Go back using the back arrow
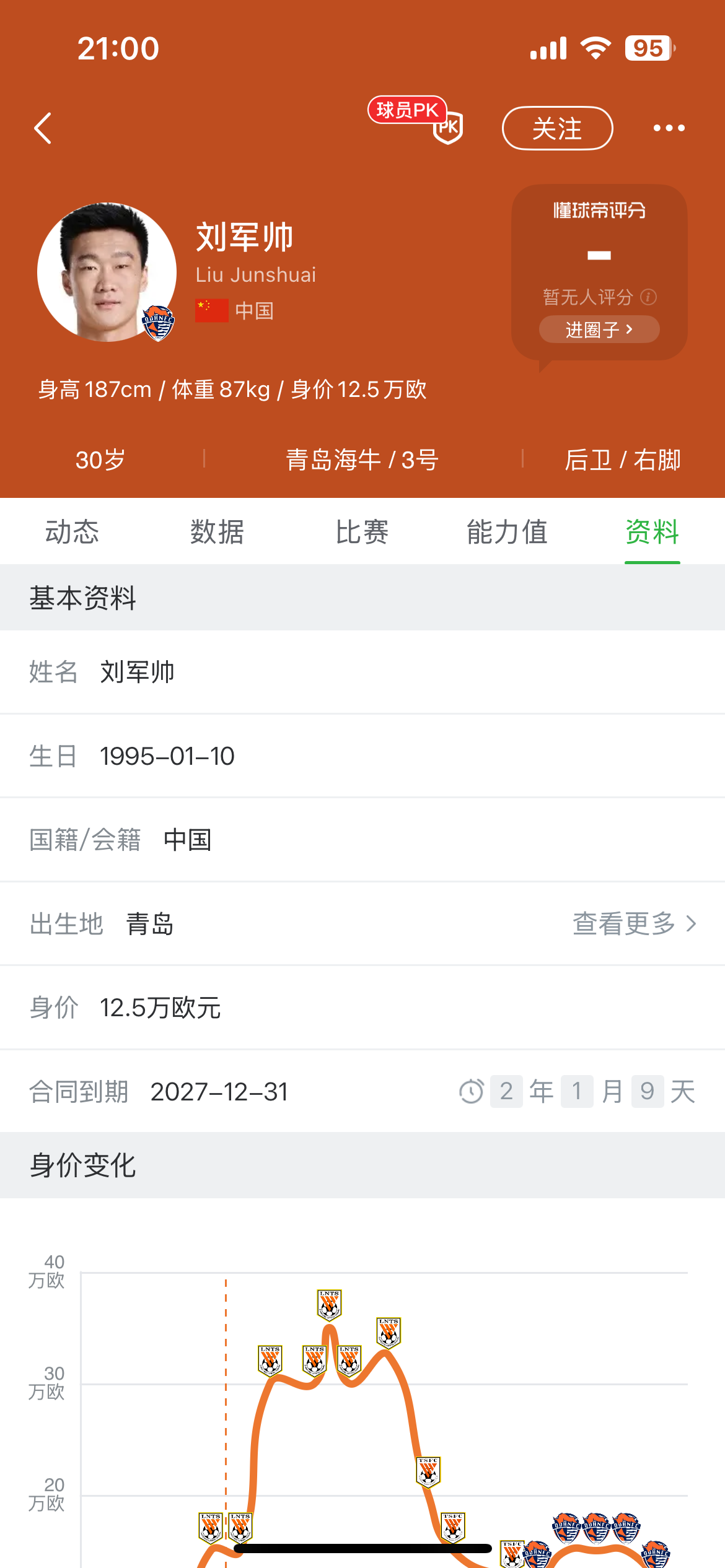The image size is (725, 1568). (43, 128)
